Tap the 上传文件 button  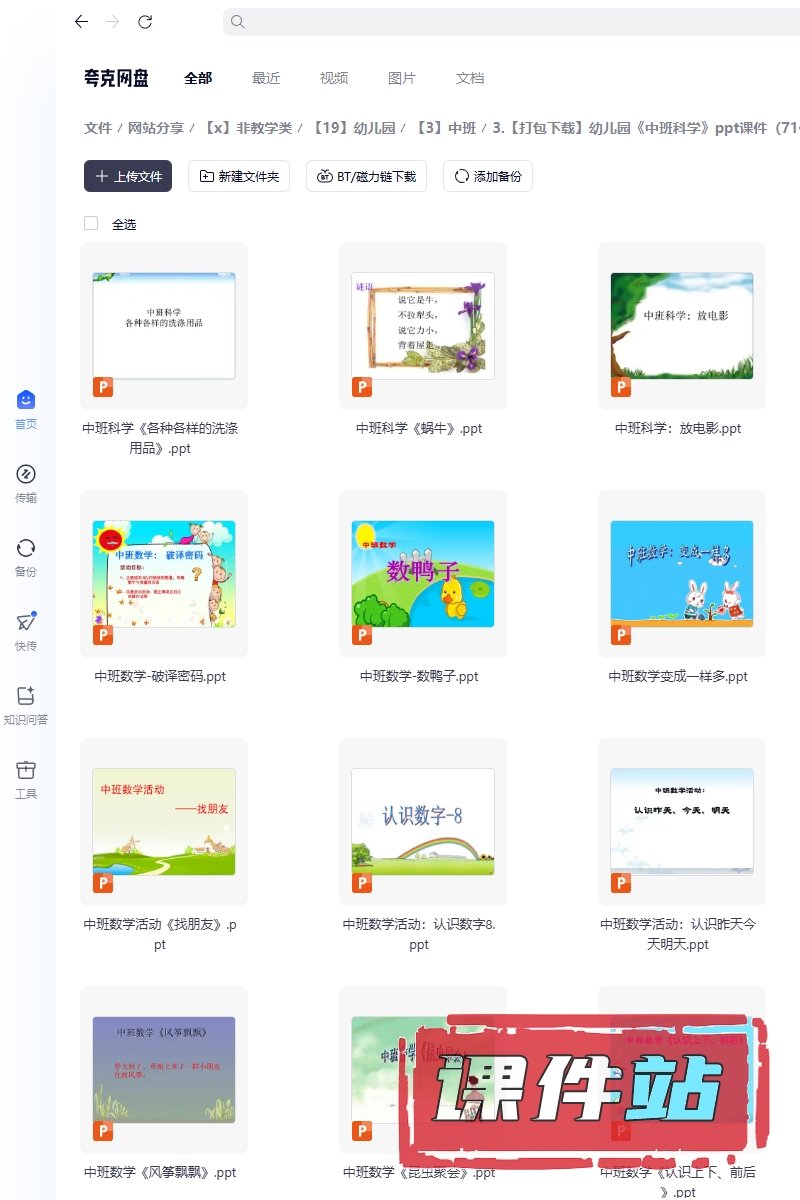pyautogui.click(x=128, y=176)
